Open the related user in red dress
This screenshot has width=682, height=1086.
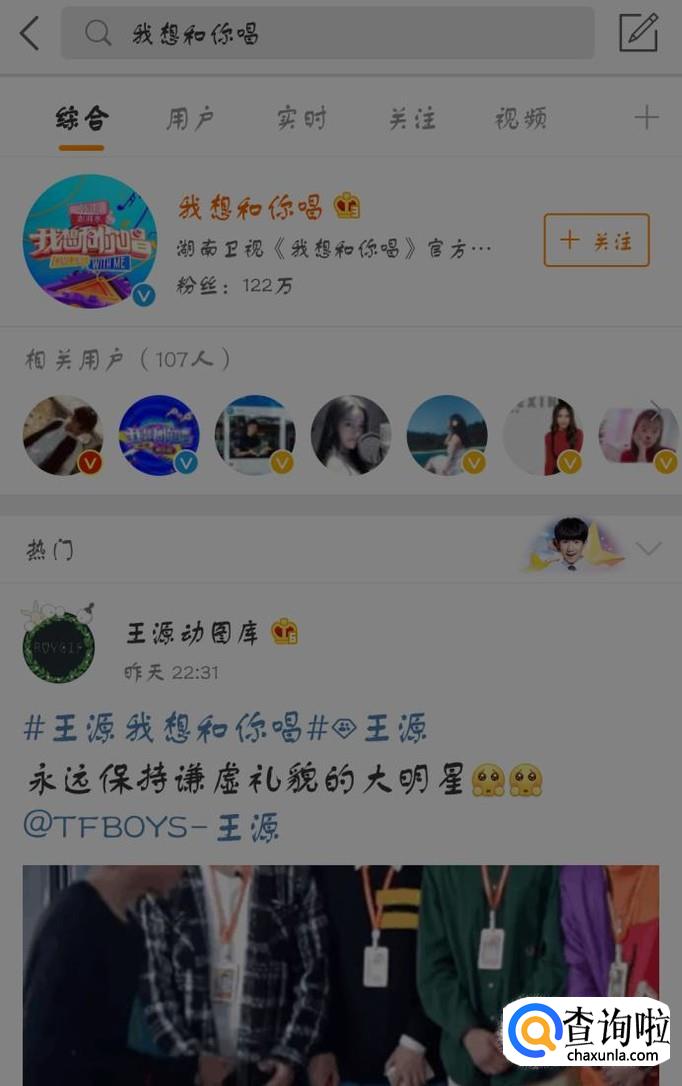(x=543, y=435)
